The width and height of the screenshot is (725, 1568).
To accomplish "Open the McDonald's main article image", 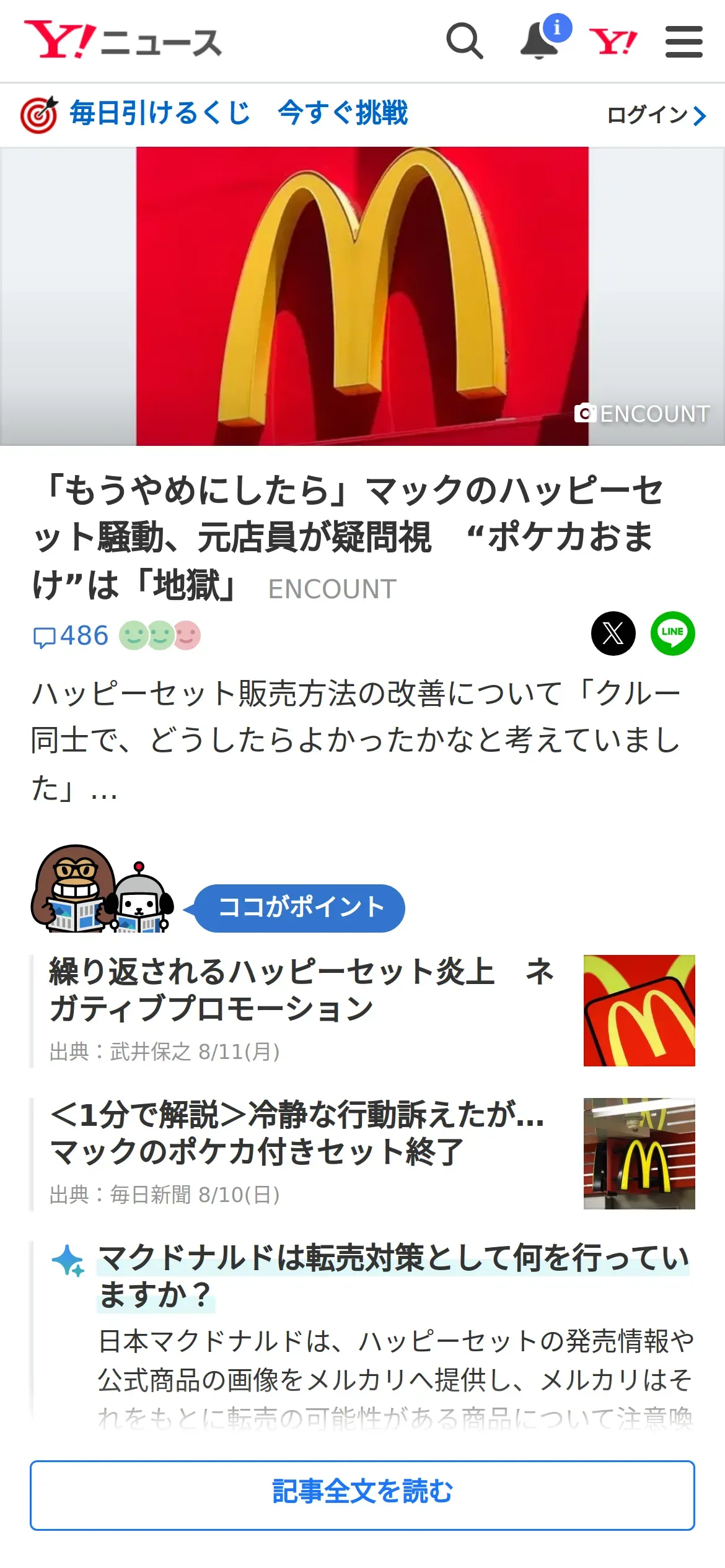I will click(x=362, y=296).
